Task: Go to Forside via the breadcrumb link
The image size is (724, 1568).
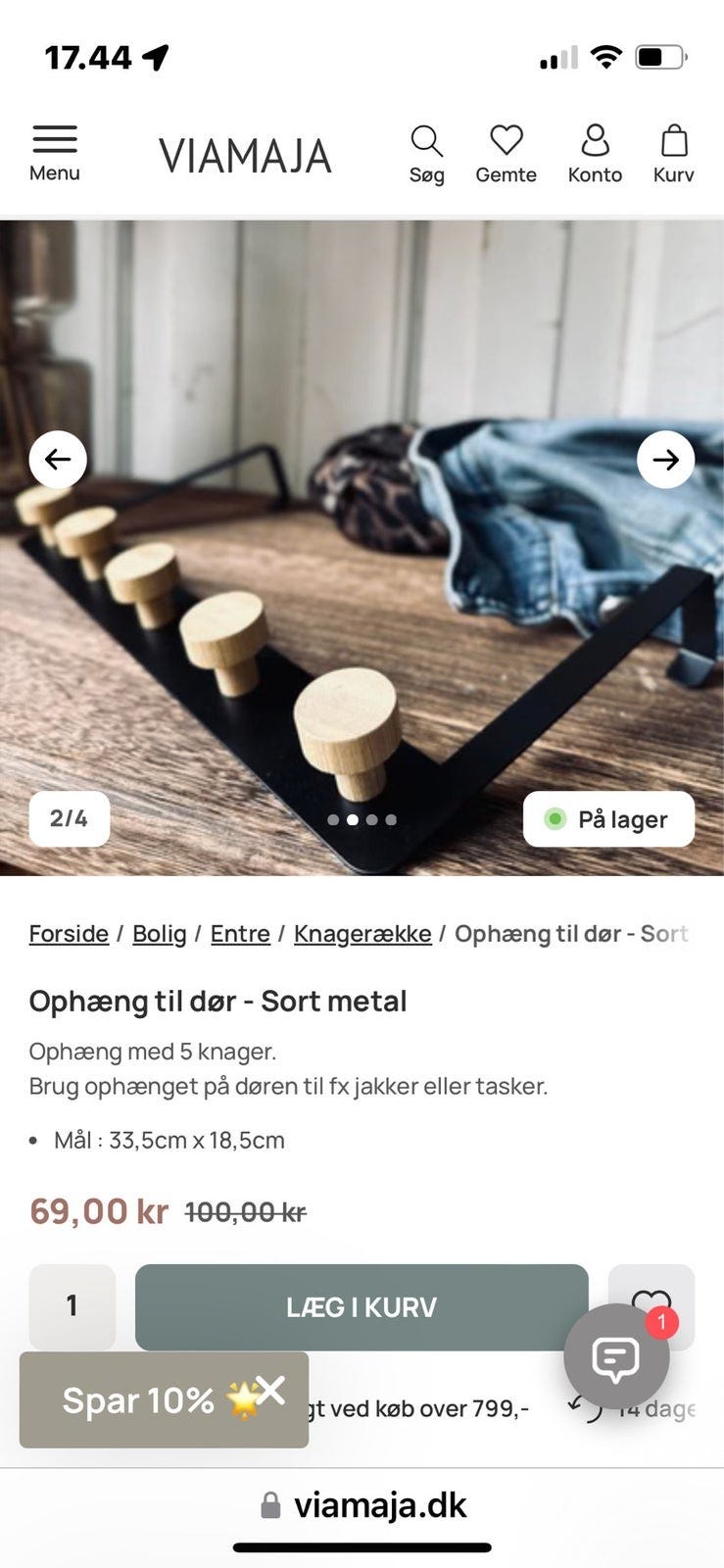Action: pos(68,933)
